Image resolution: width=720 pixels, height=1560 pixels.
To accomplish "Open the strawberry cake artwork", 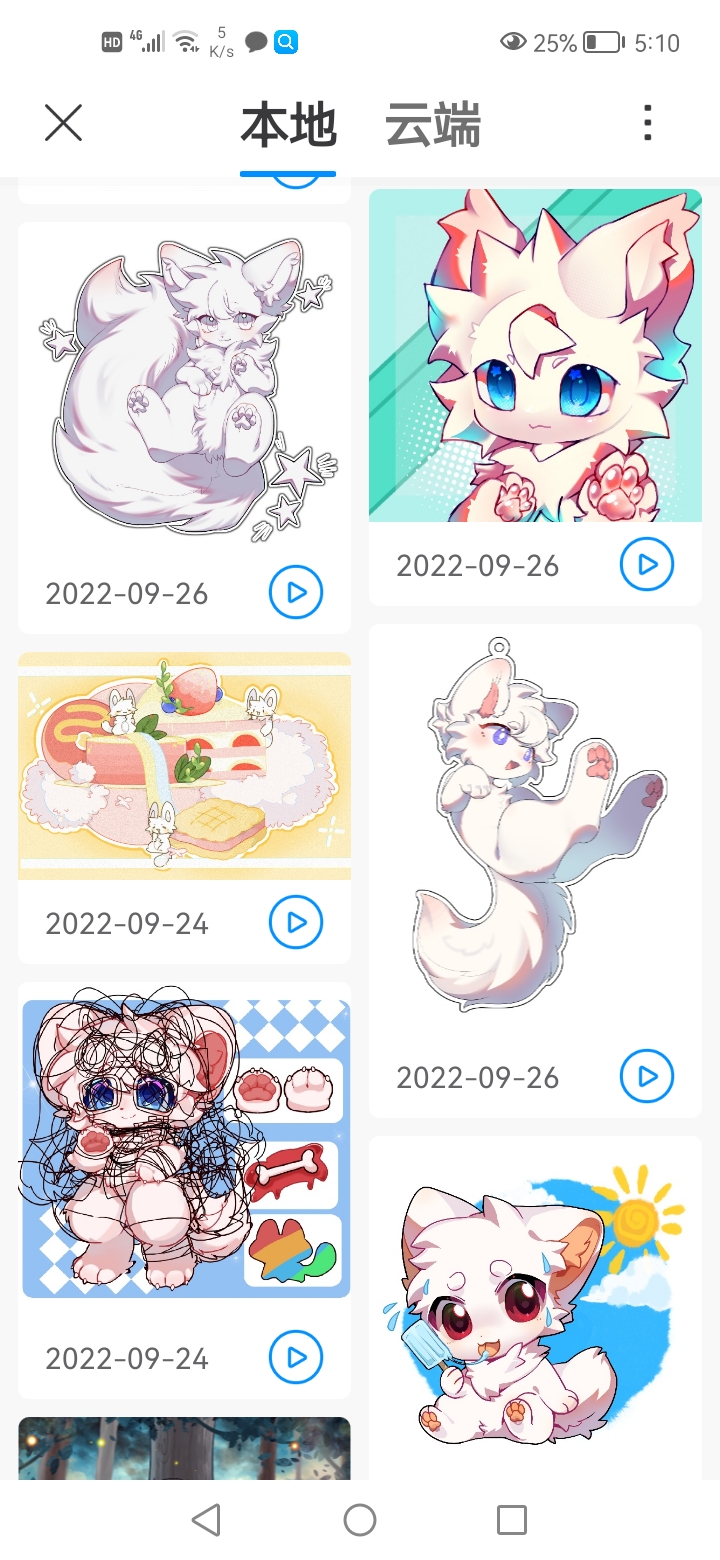I will (x=185, y=766).
